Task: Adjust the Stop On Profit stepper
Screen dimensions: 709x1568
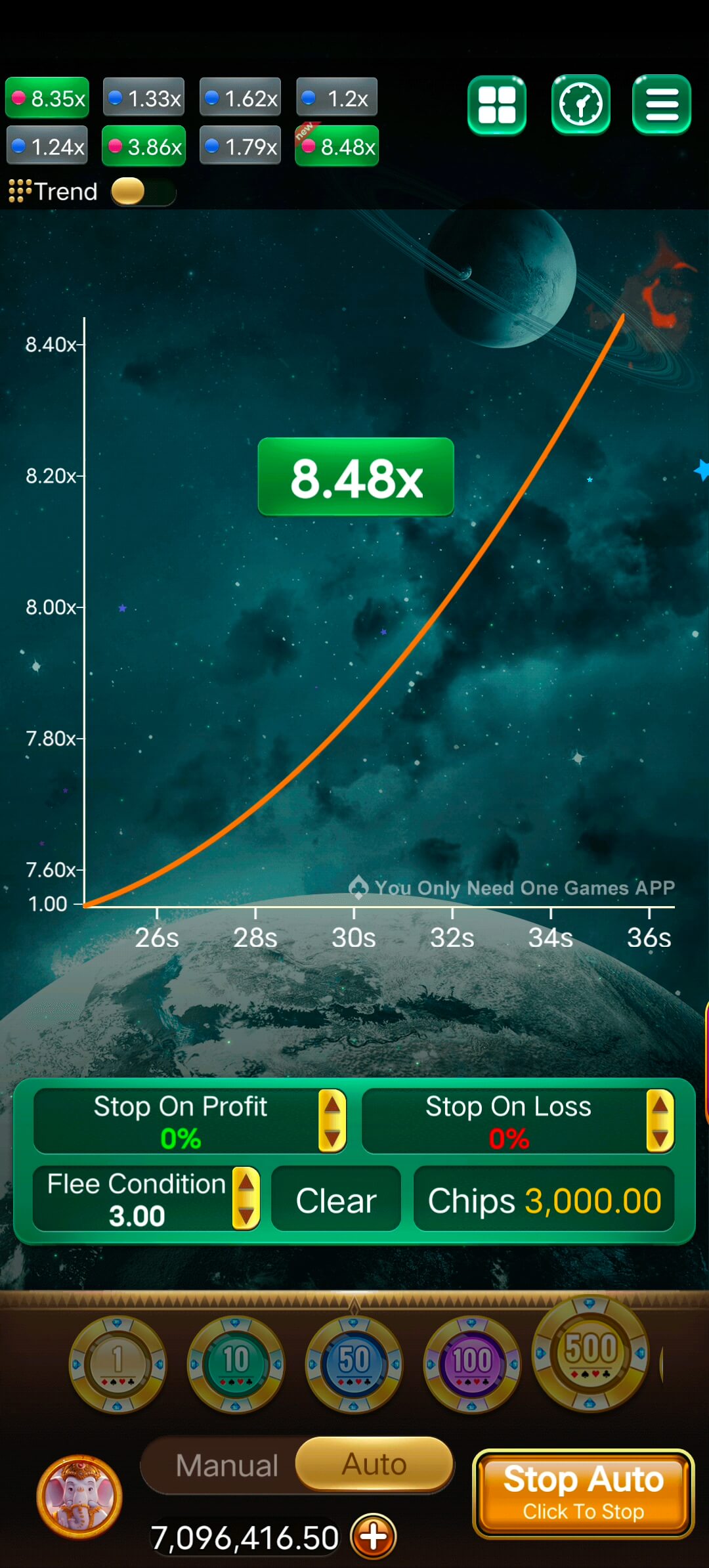Action: pos(332,1121)
